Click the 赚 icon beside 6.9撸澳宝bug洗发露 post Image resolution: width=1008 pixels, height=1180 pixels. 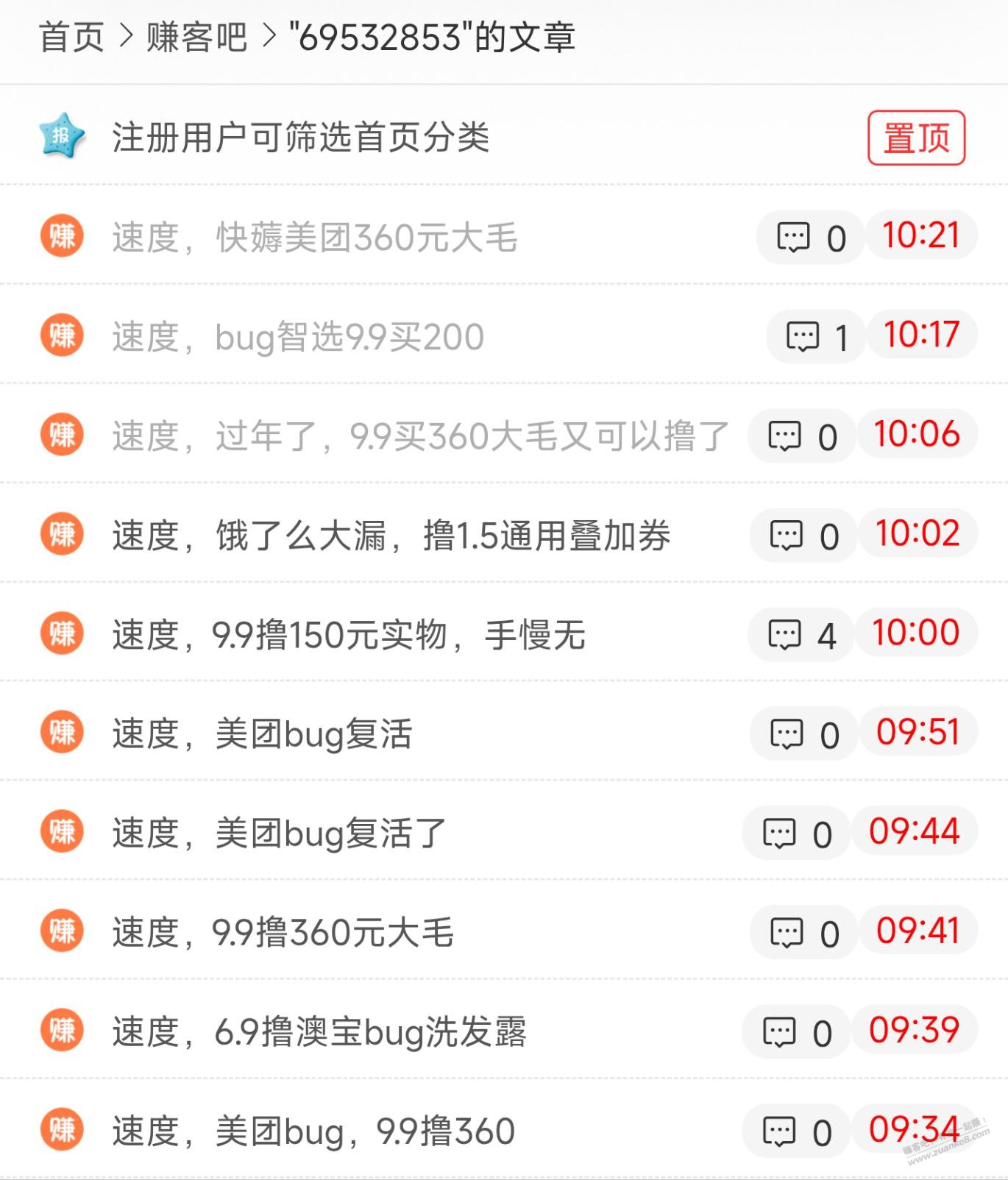click(x=63, y=1032)
